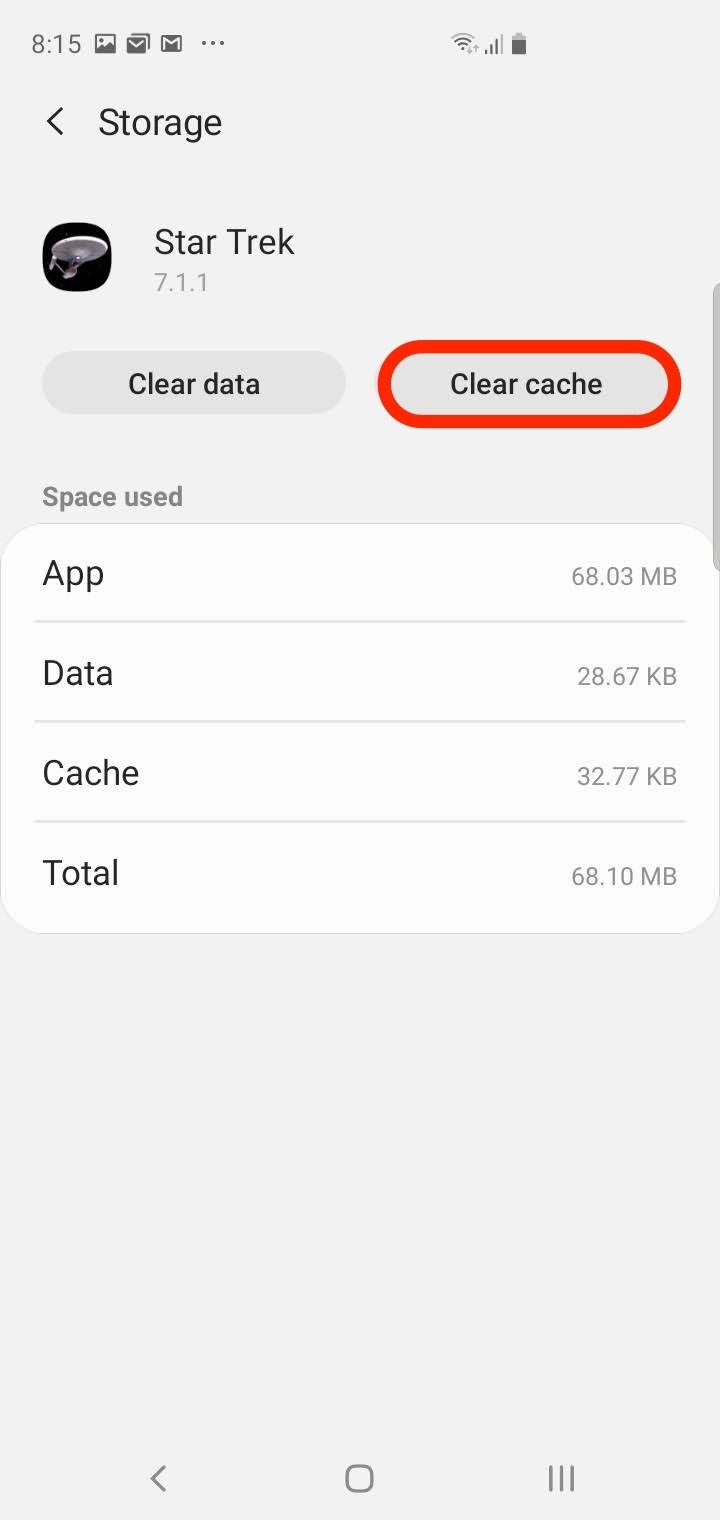Screen dimensions: 720x1520
Task: Select the Total storage row
Action: tap(359, 873)
